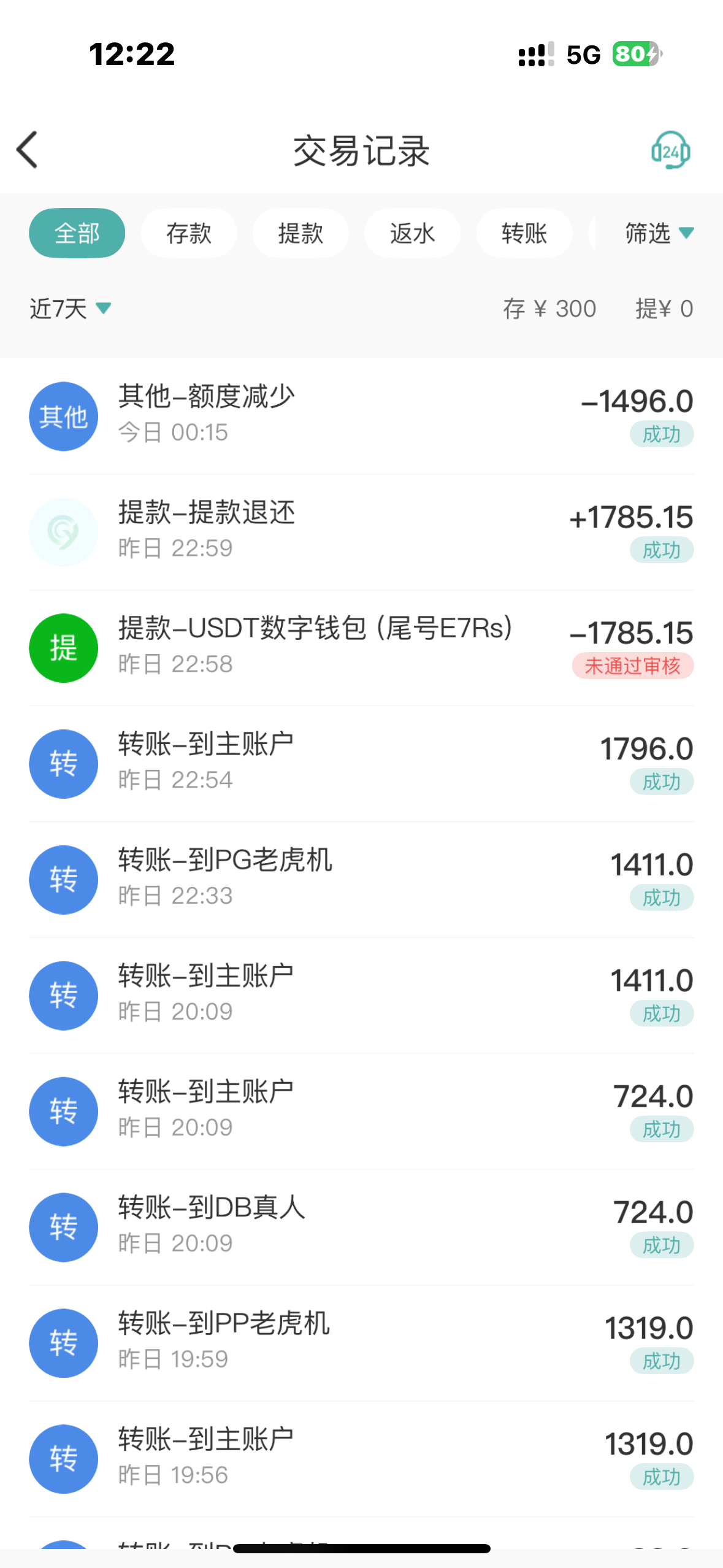Select the 全部 filter tab
The height and width of the screenshot is (1568, 723).
coord(77,233)
